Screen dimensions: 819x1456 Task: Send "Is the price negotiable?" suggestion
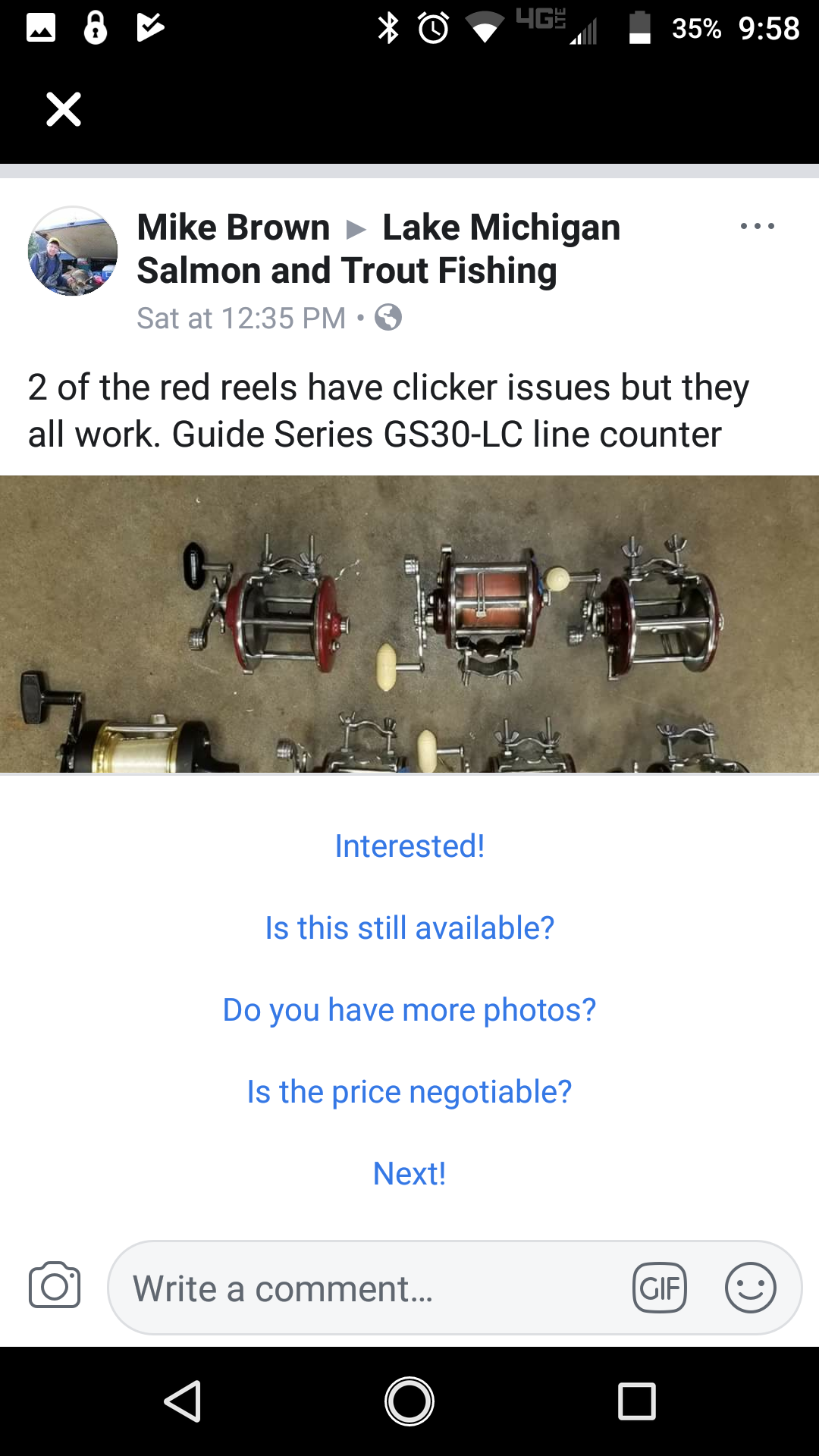point(409,1092)
